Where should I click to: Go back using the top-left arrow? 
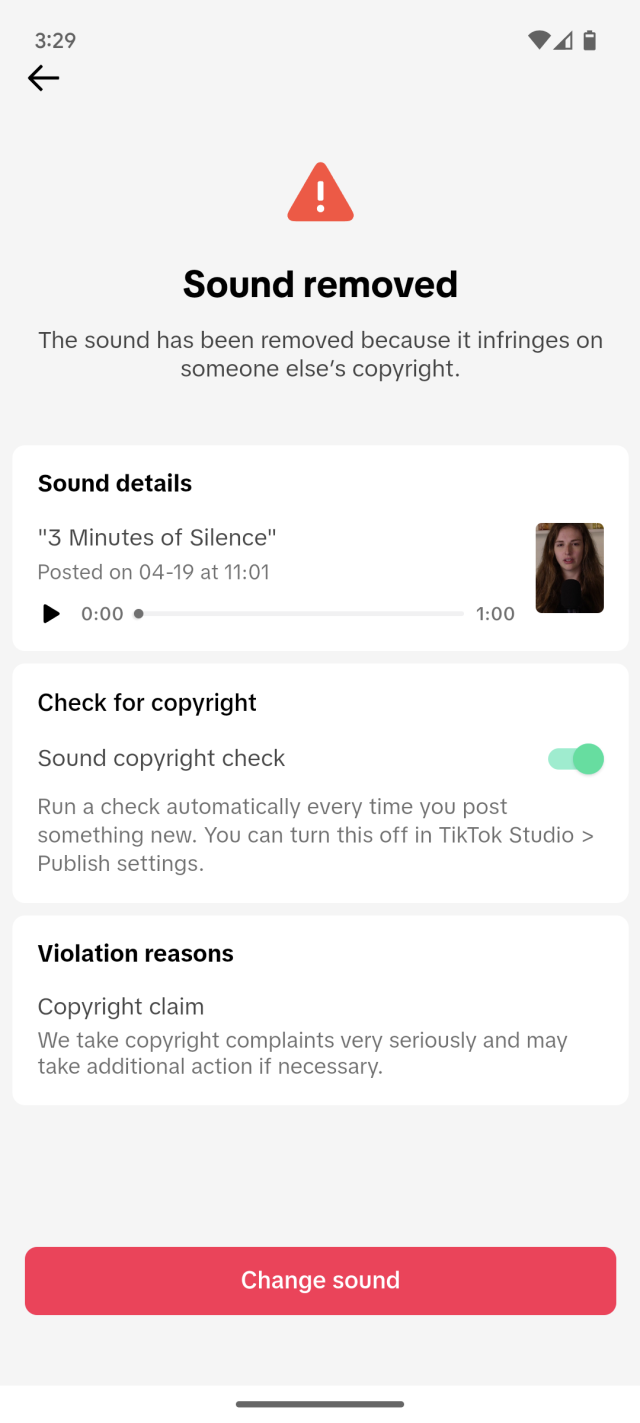[x=43, y=78]
